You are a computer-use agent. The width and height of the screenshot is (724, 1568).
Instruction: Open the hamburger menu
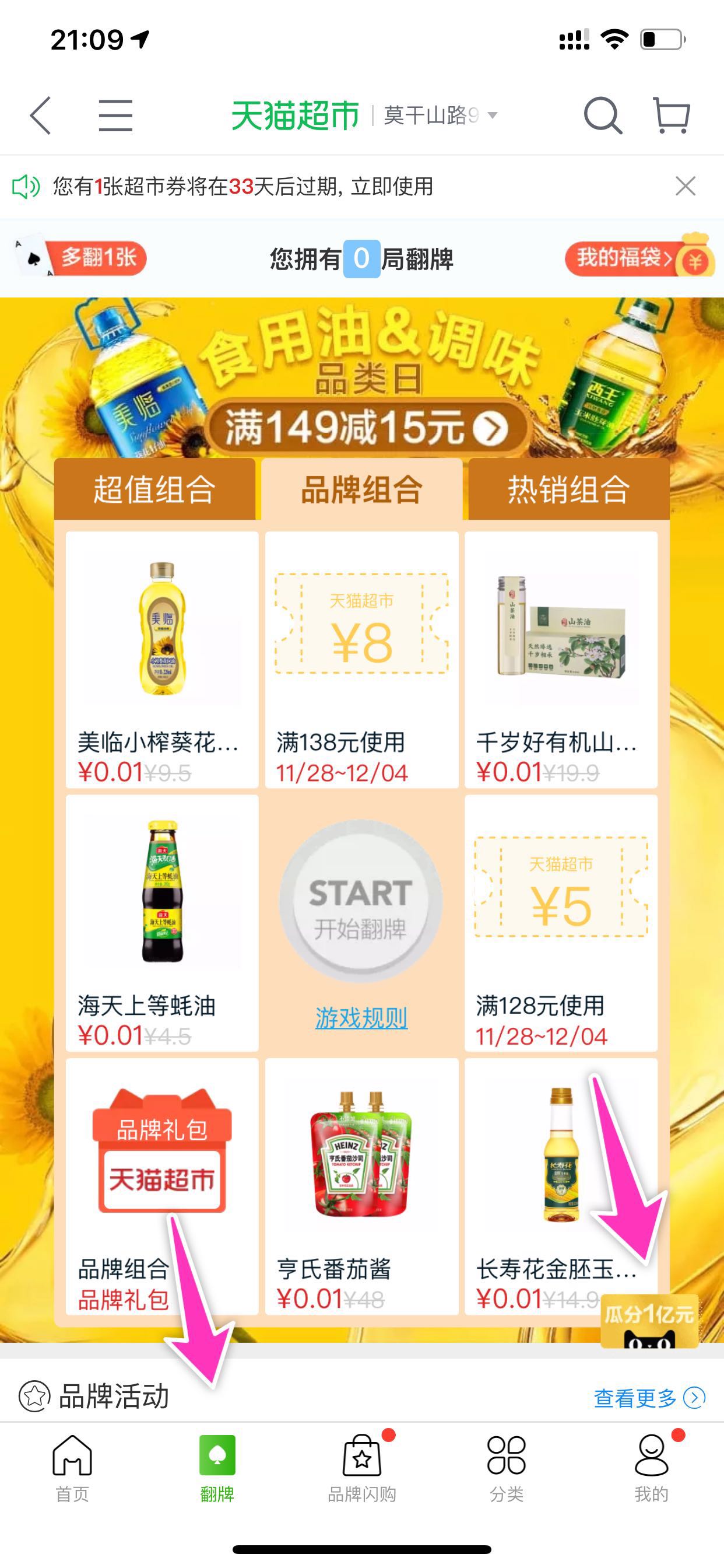coord(115,115)
